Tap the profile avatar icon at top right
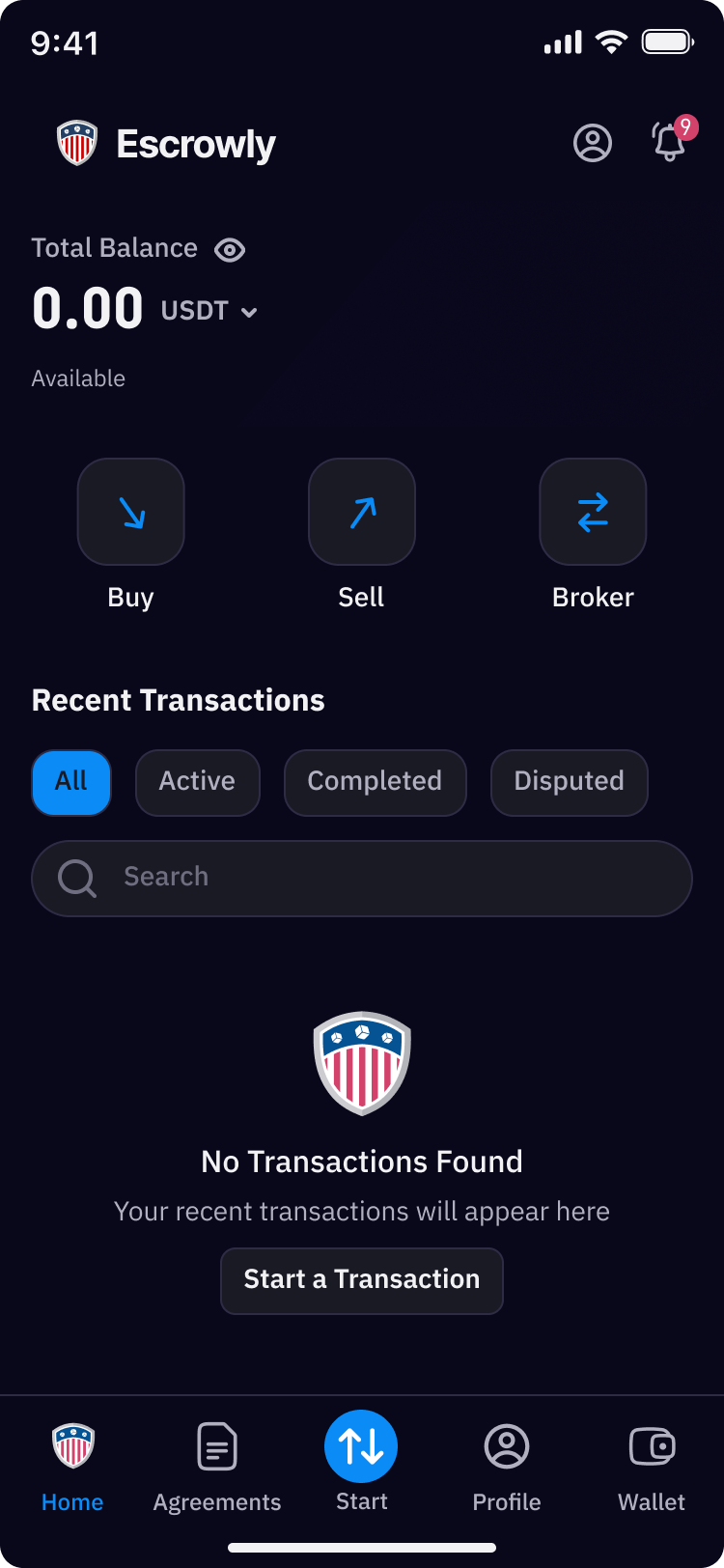This screenshot has height=1568, width=724. point(593,143)
